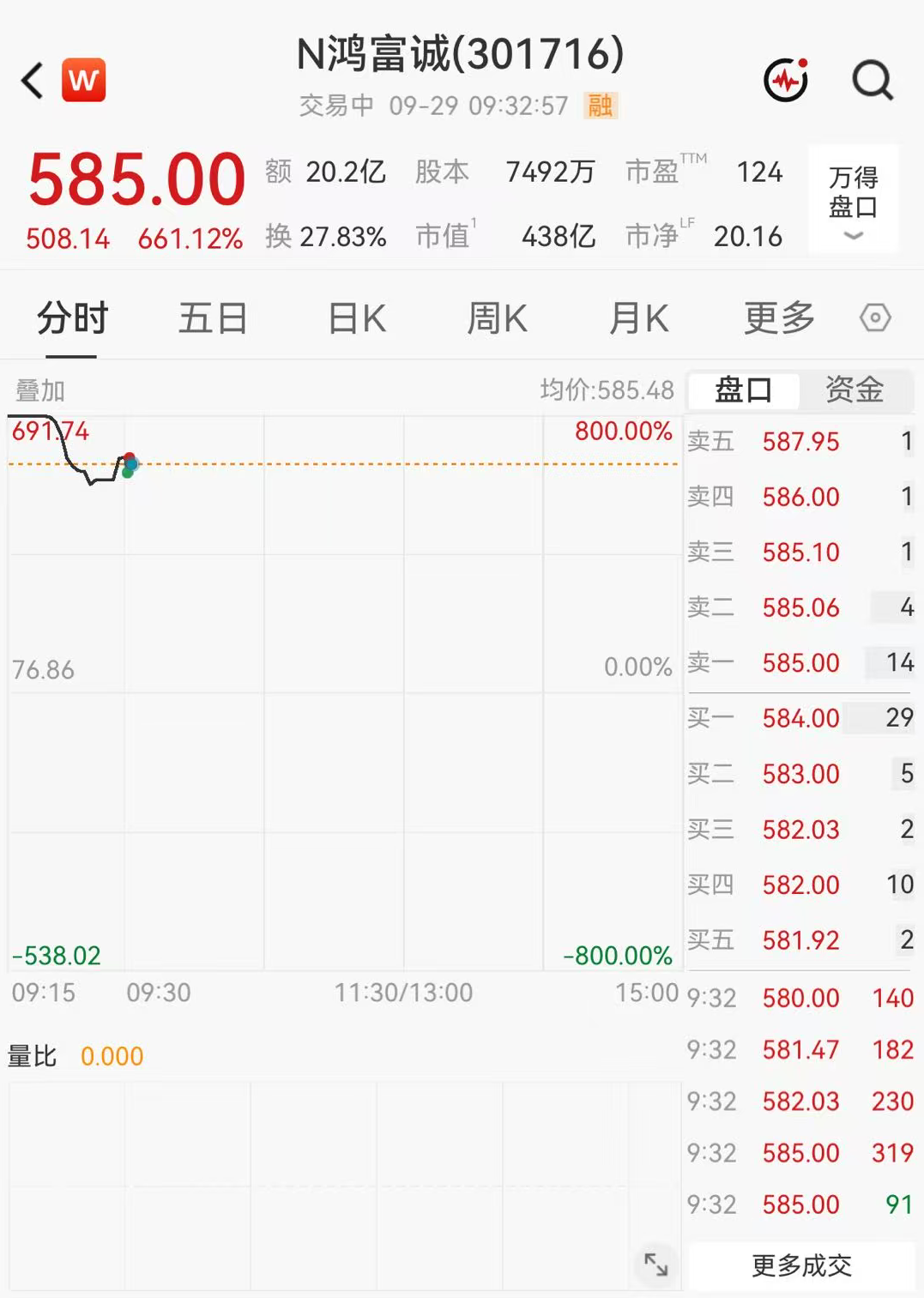
Task: Go back using the top-left arrow
Action: [x=33, y=81]
